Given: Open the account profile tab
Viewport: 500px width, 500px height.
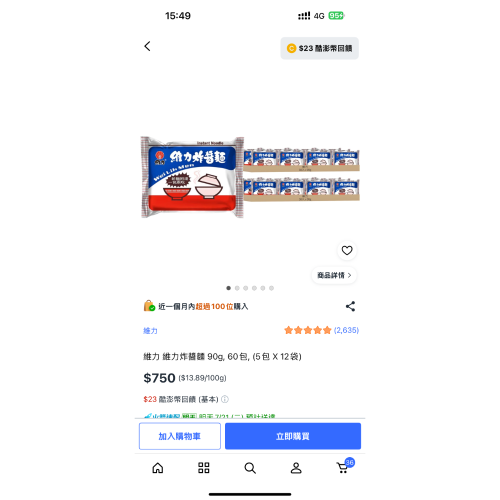Looking at the screenshot, I should point(296,468).
